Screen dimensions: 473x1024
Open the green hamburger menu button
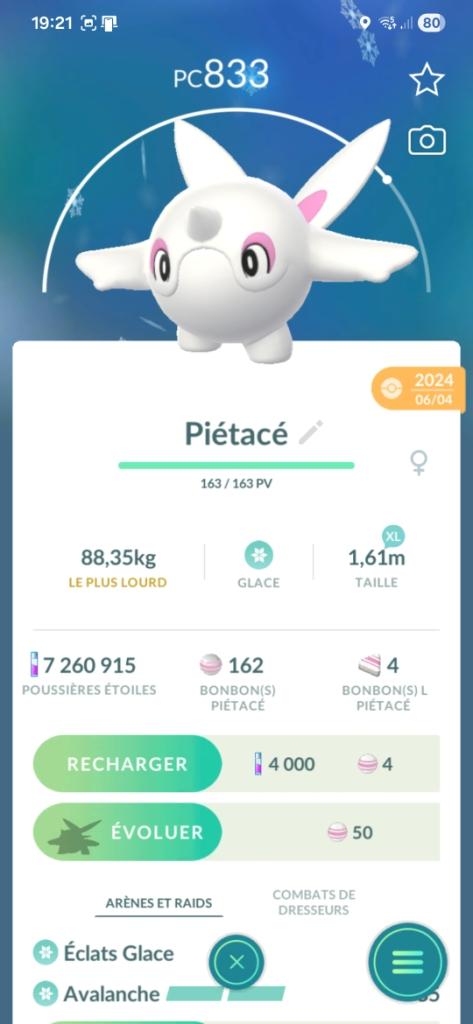pyautogui.click(x=408, y=961)
